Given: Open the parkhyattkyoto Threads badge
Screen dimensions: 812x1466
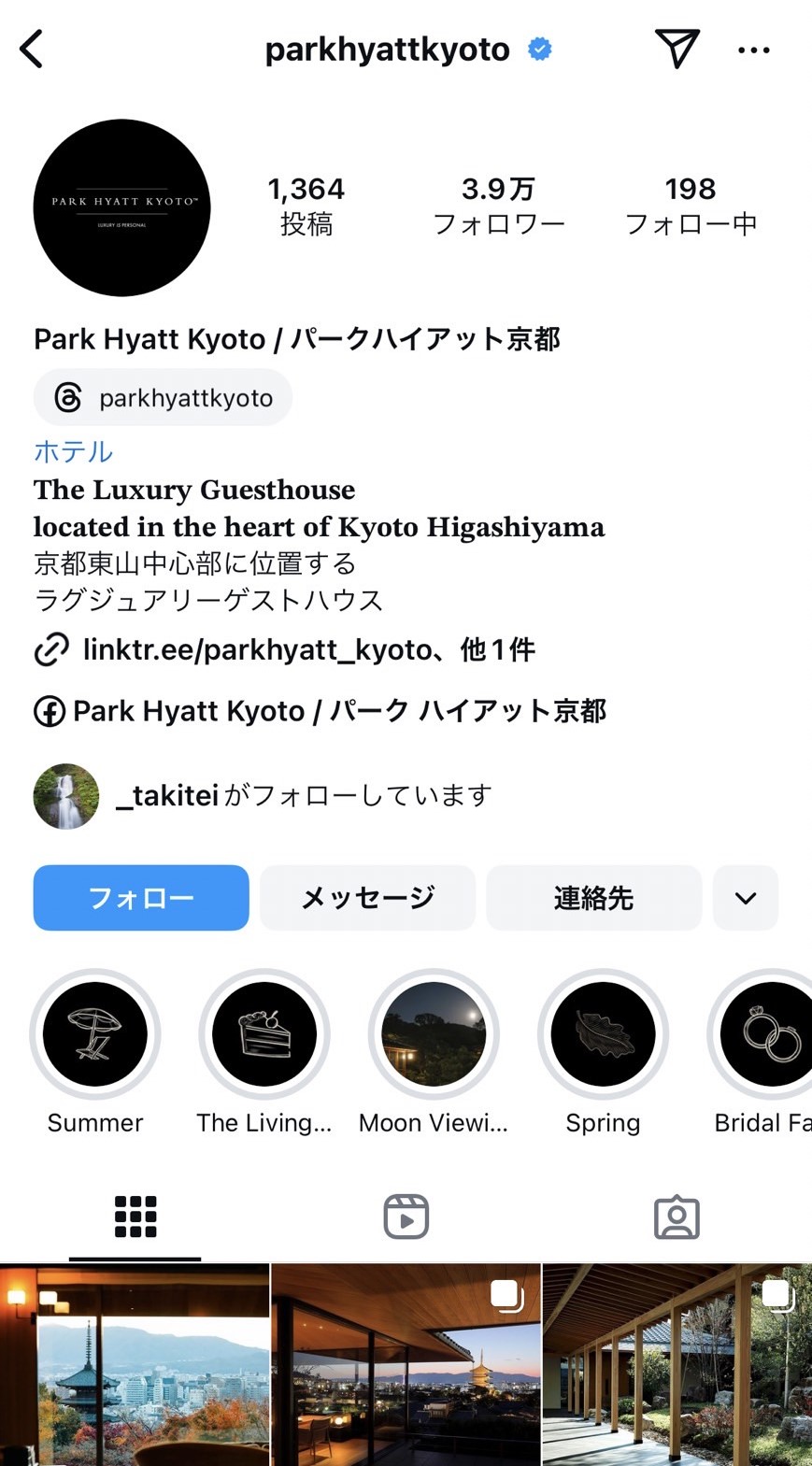Looking at the screenshot, I should click(164, 398).
